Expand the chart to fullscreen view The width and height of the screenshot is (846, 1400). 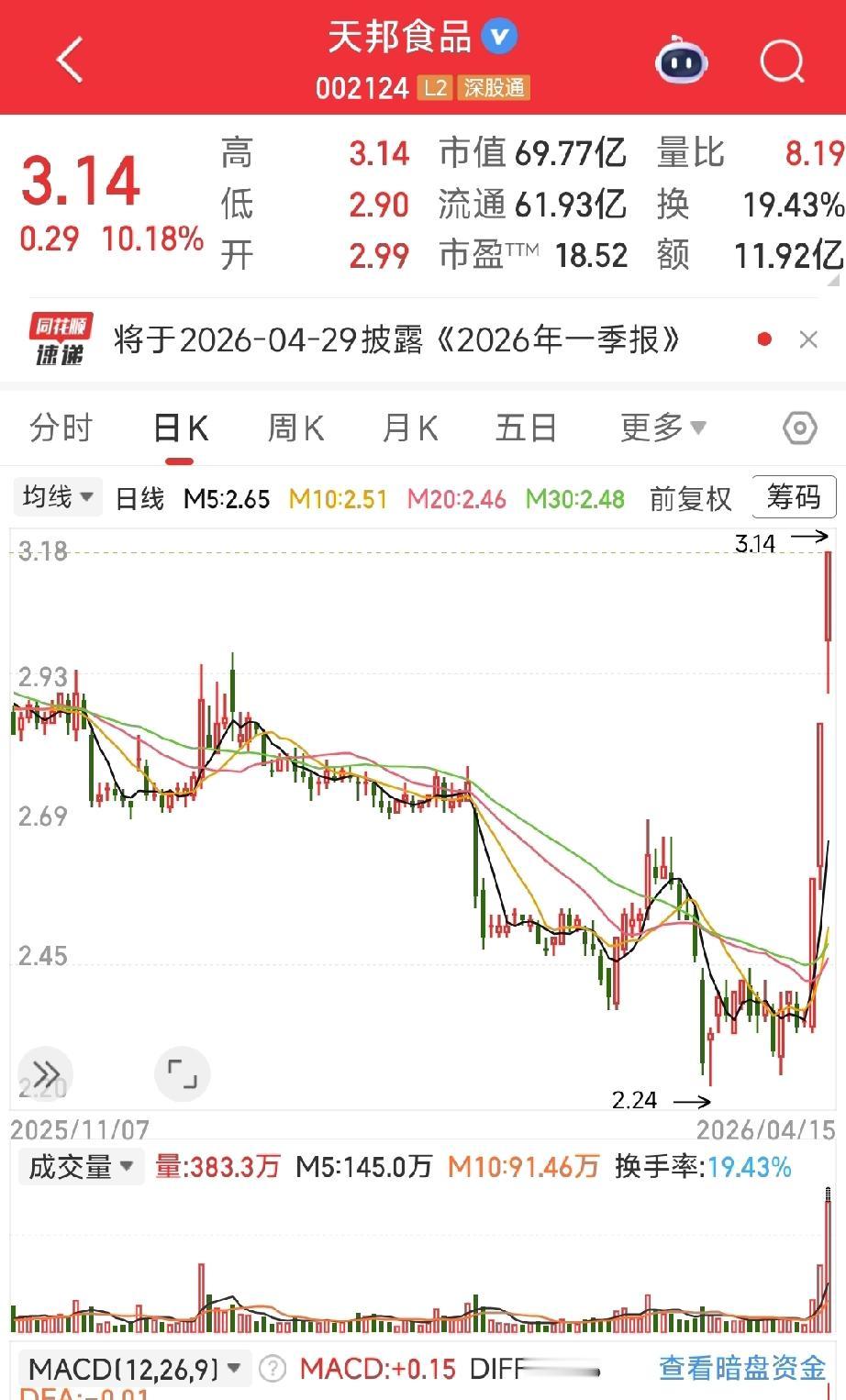(182, 1073)
